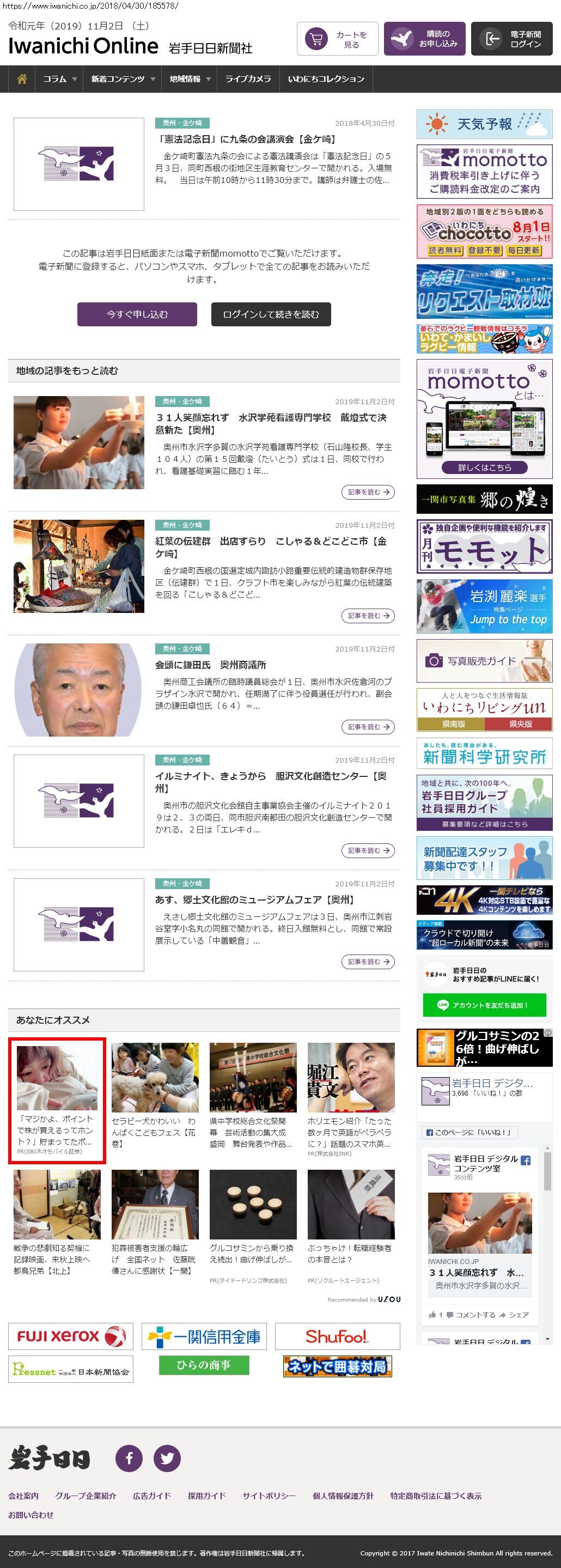561x1568 pixels.
Task: Open ライブカメラ page
Action: (248, 79)
